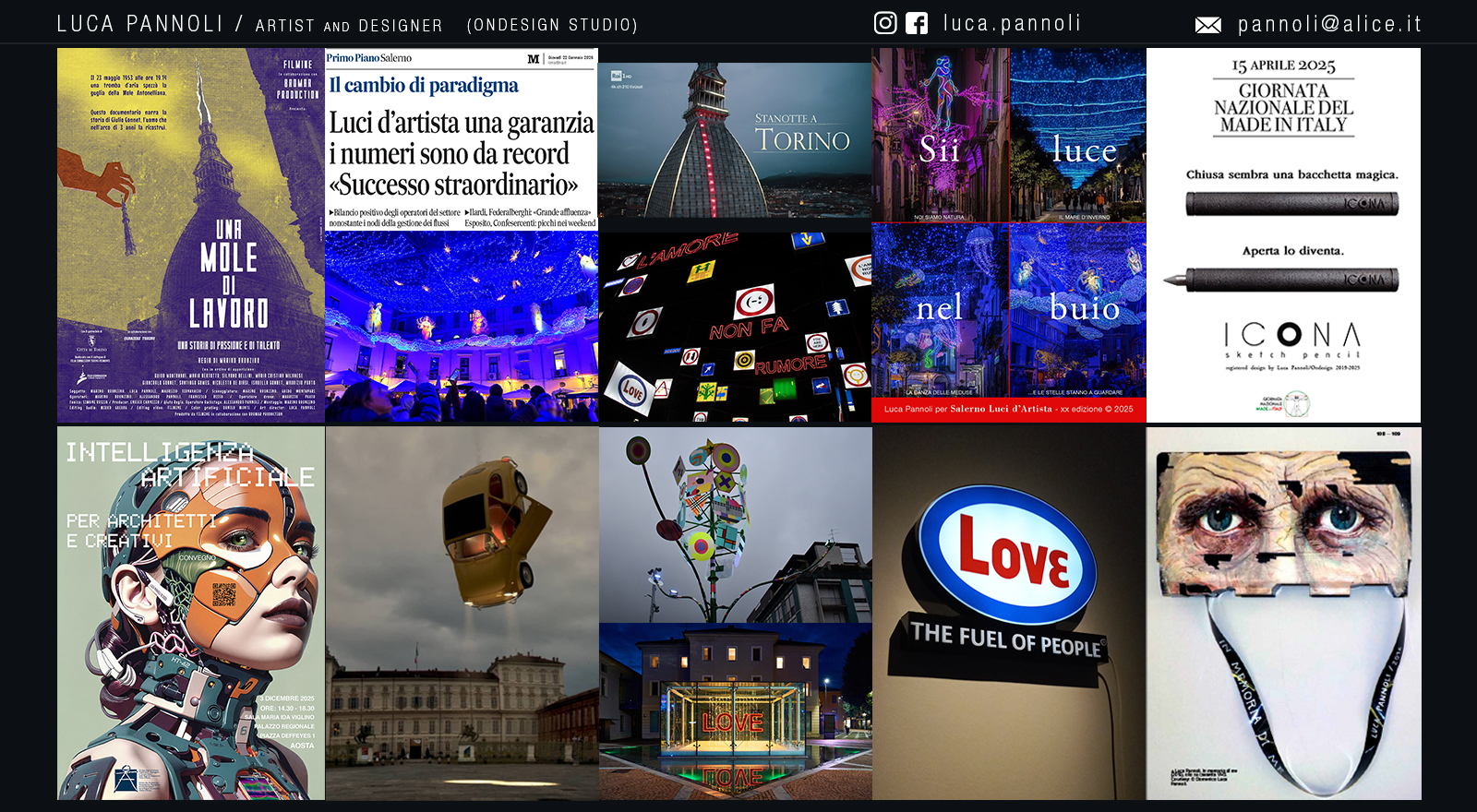Open the Instagram profile icon
This screenshot has height=812, width=1477.
click(885, 23)
